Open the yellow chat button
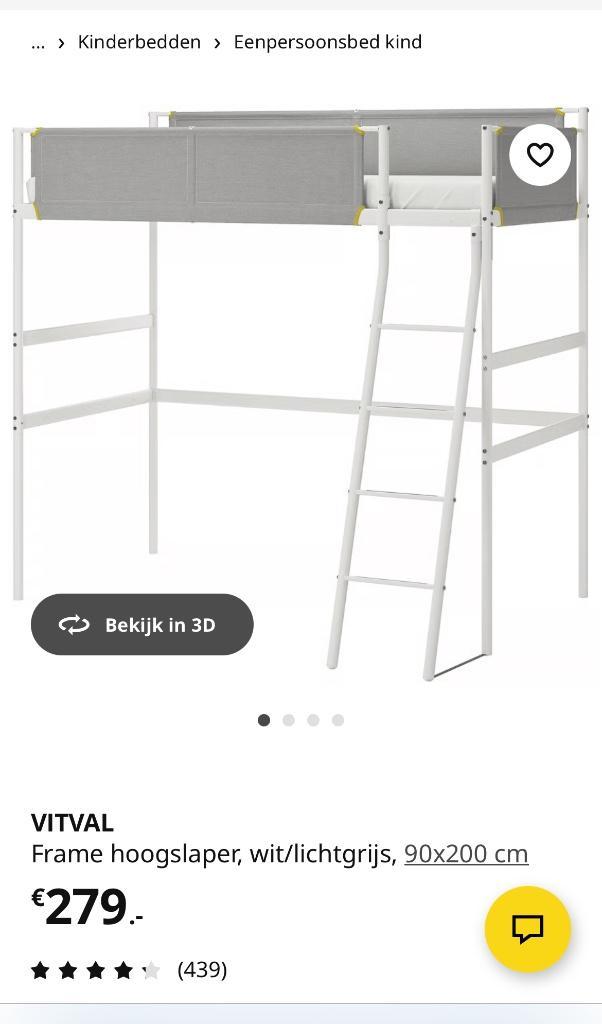 [x=527, y=929]
